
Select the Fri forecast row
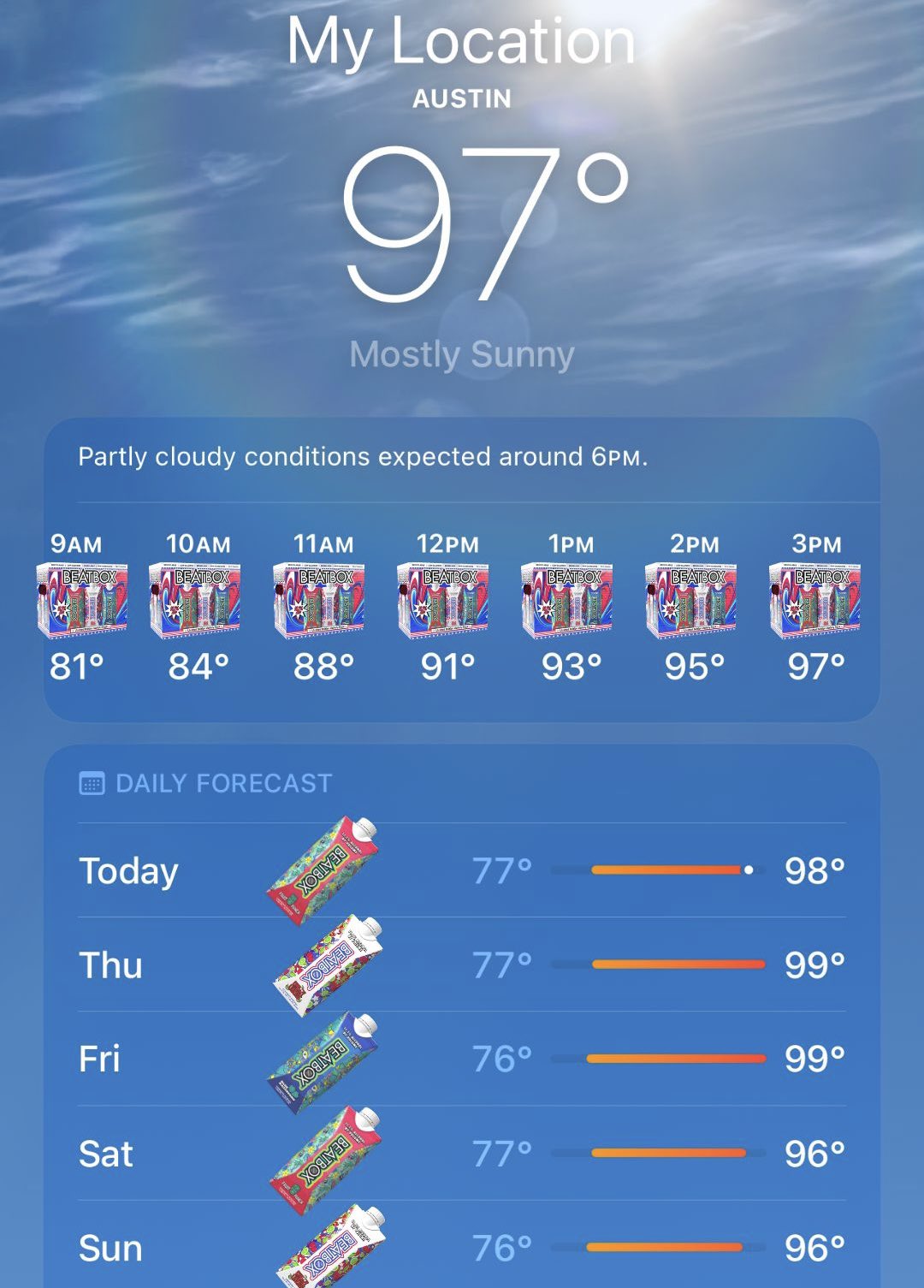[462, 1059]
